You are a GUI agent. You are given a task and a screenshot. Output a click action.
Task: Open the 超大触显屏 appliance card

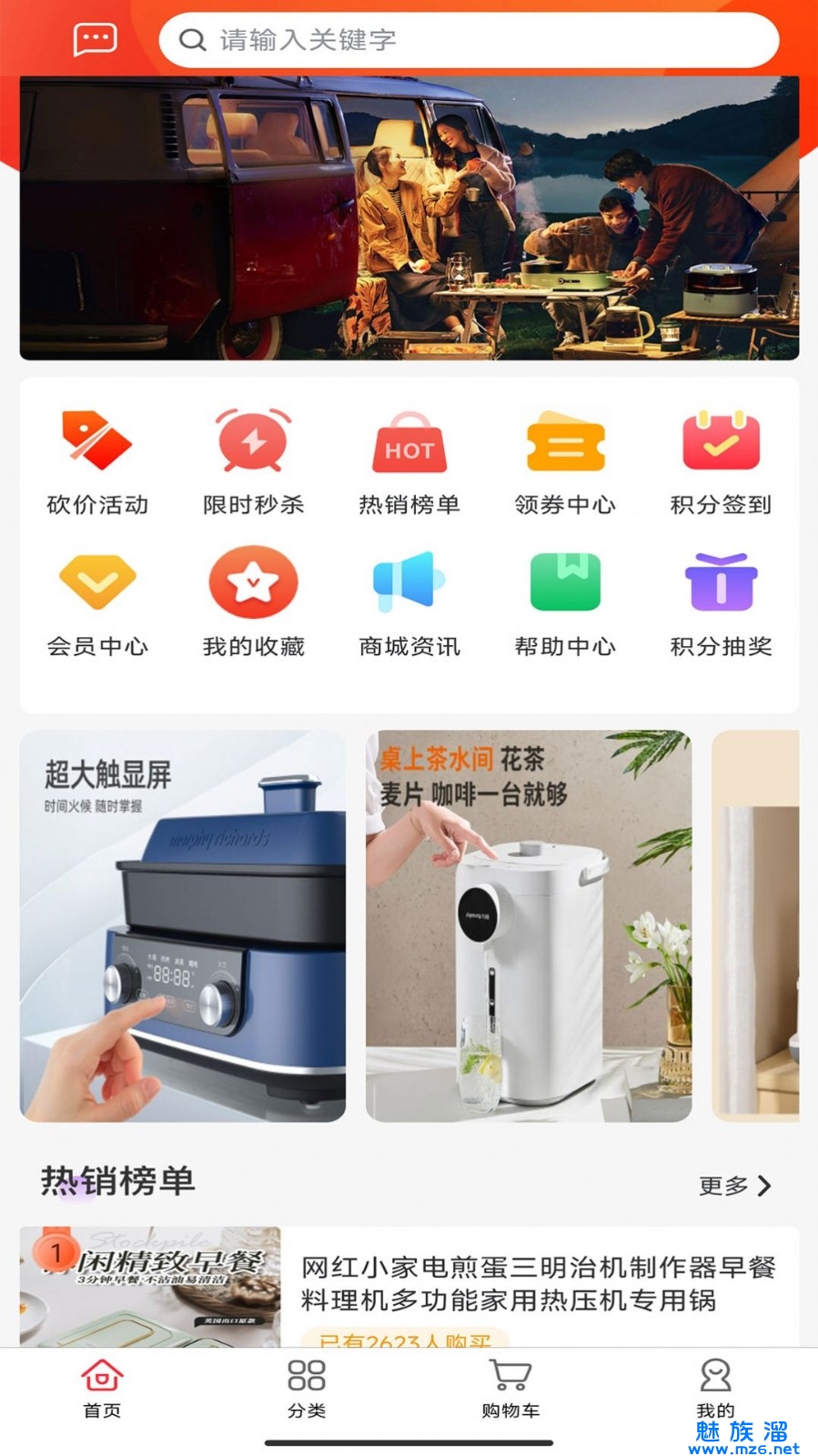183,925
